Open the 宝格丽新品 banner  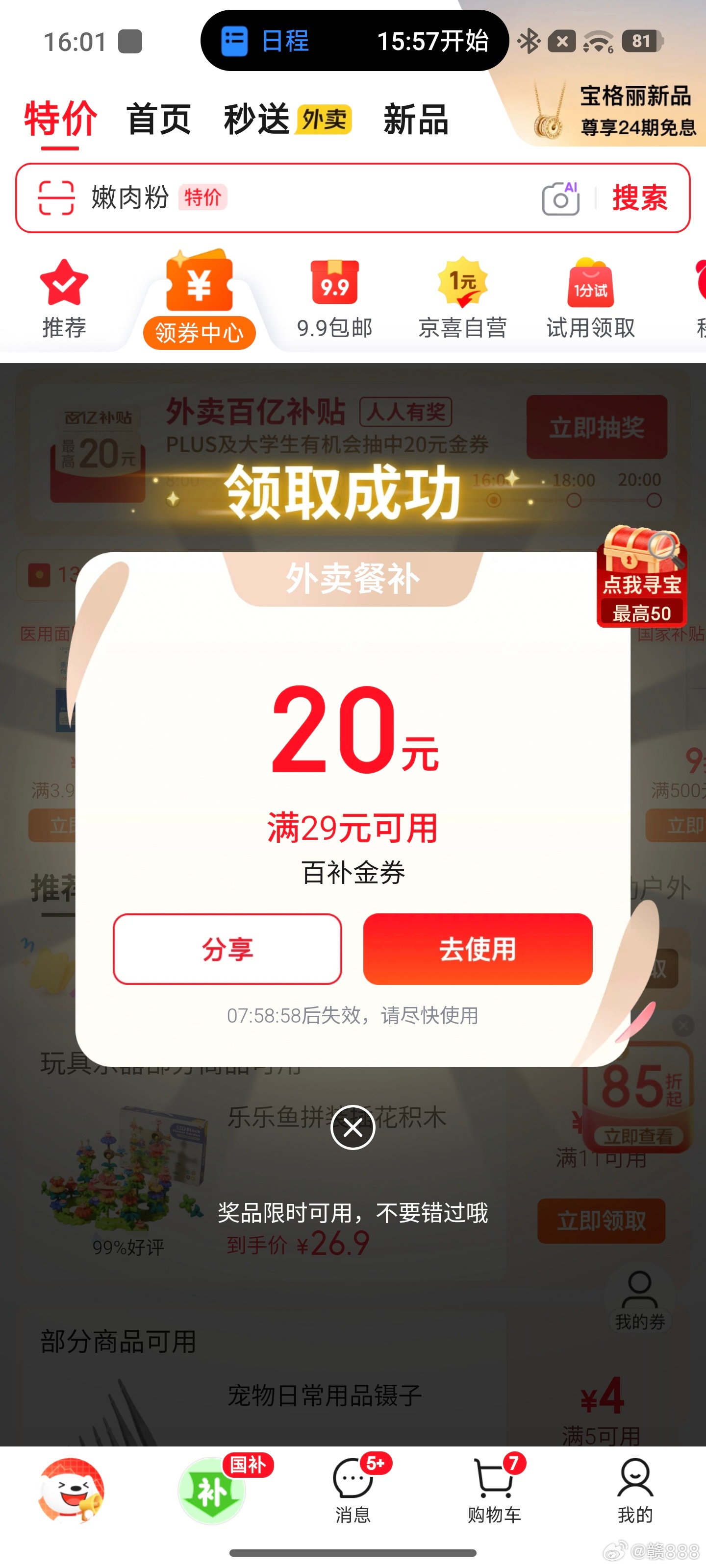[x=615, y=111]
